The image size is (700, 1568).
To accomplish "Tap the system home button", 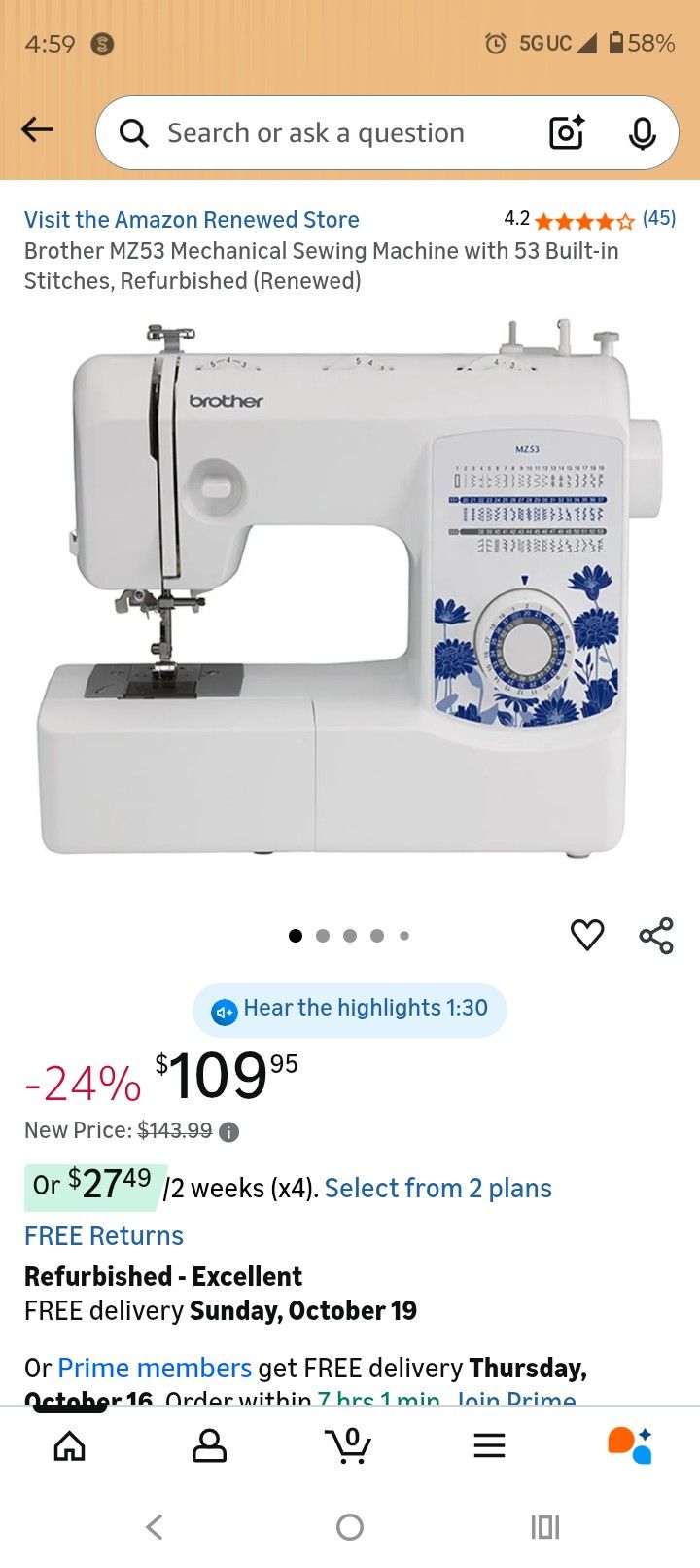I will point(350,1527).
